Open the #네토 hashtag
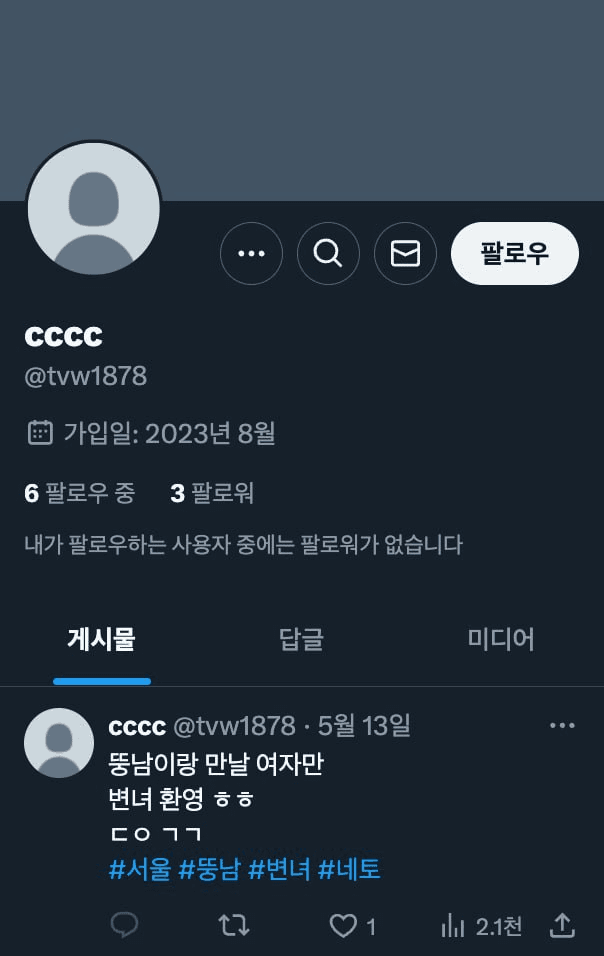 click(349, 869)
